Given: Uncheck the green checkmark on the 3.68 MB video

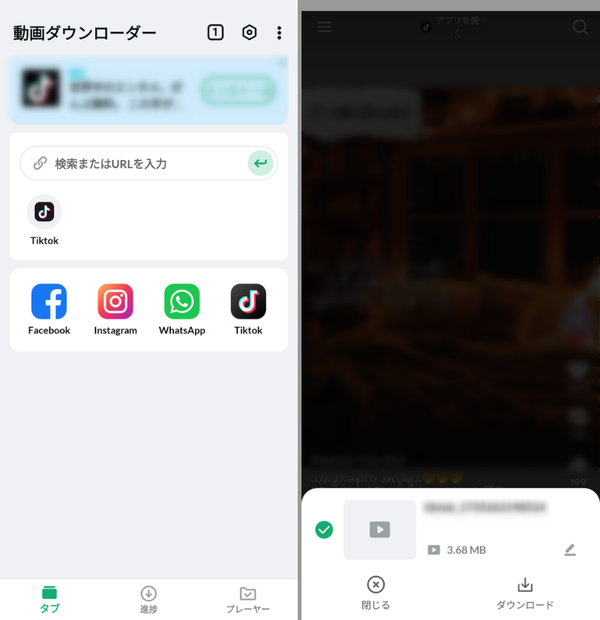Looking at the screenshot, I should point(324,530).
